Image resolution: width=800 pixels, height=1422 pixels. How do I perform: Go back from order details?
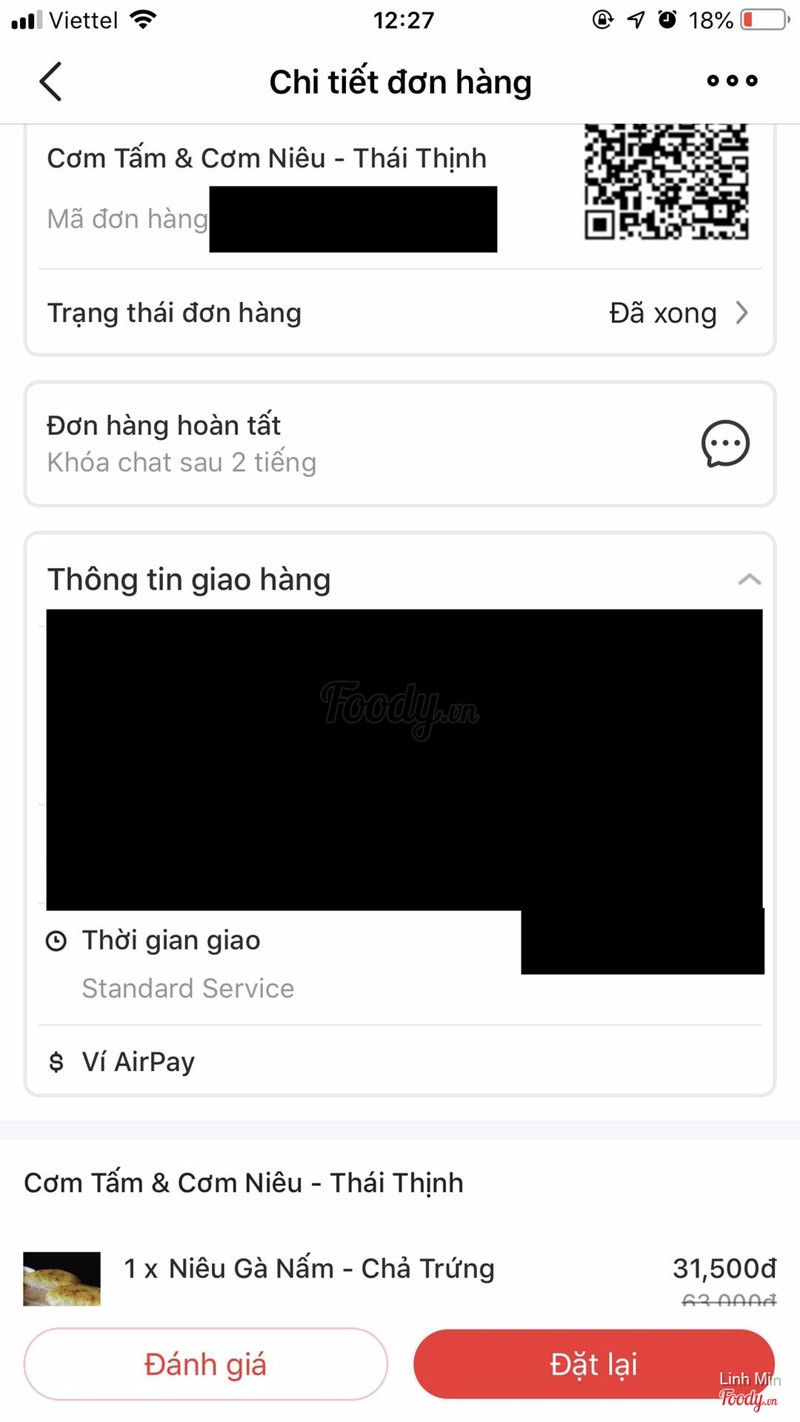[51, 82]
